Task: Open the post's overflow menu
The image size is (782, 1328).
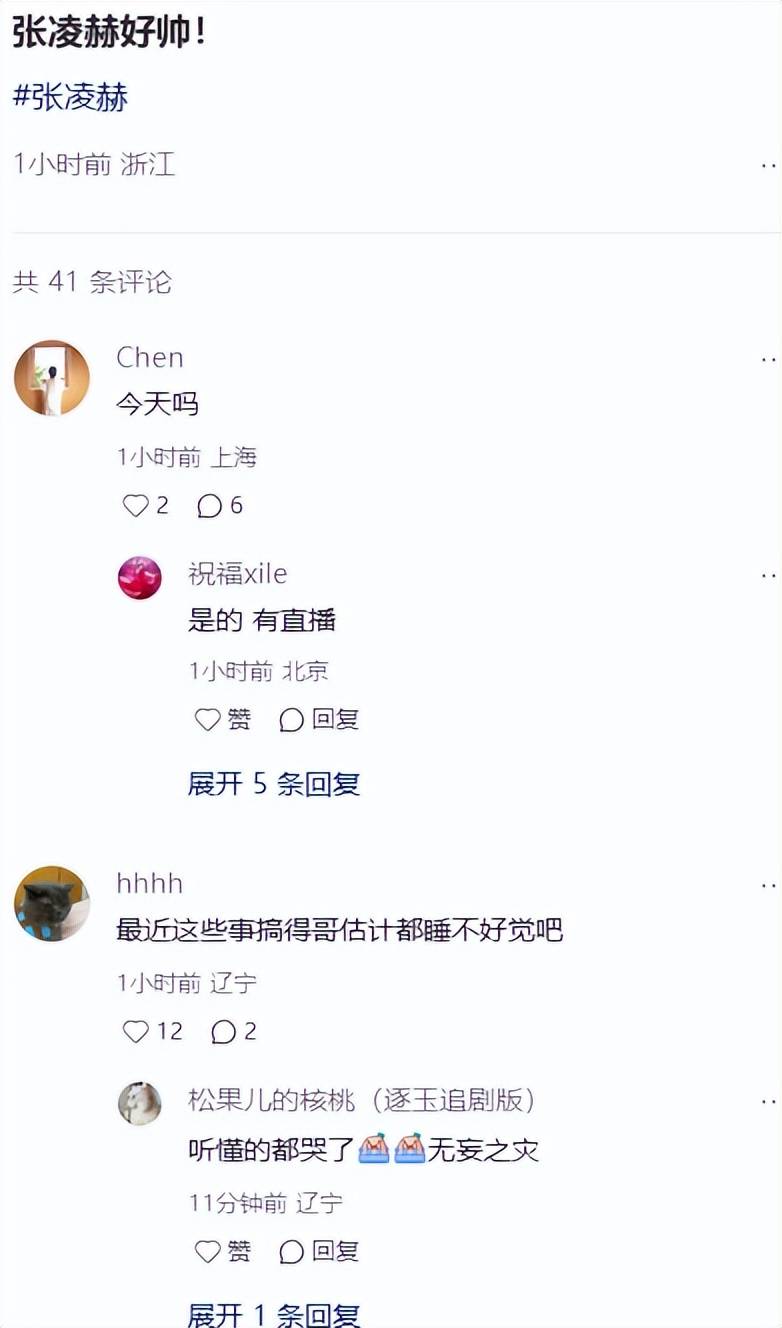Action: 768,165
